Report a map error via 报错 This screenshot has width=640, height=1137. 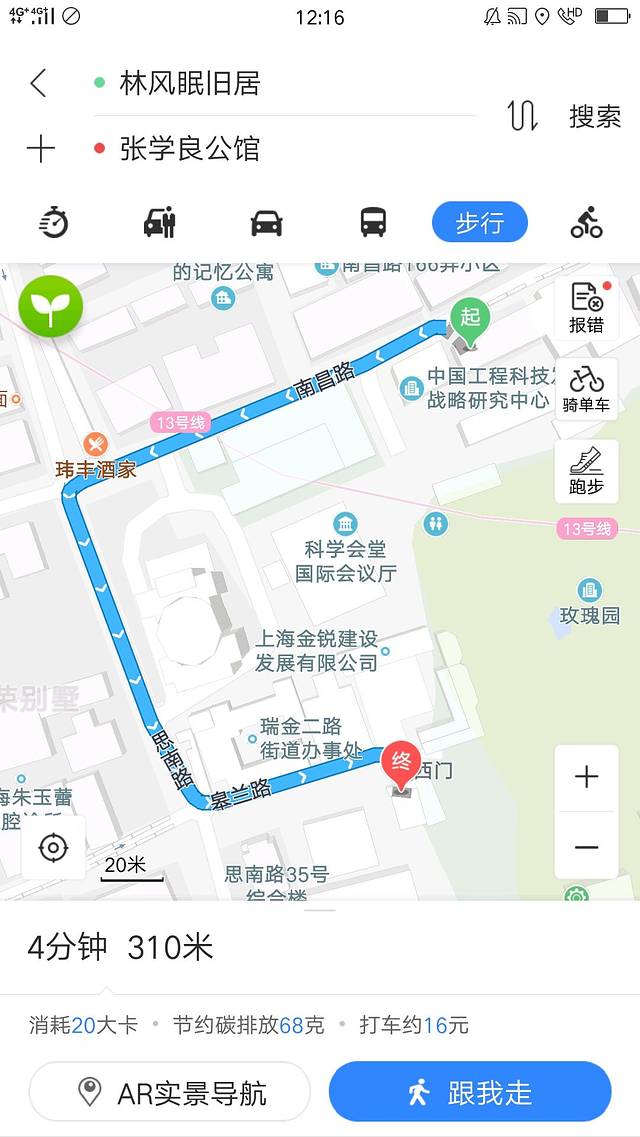click(x=587, y=307)
